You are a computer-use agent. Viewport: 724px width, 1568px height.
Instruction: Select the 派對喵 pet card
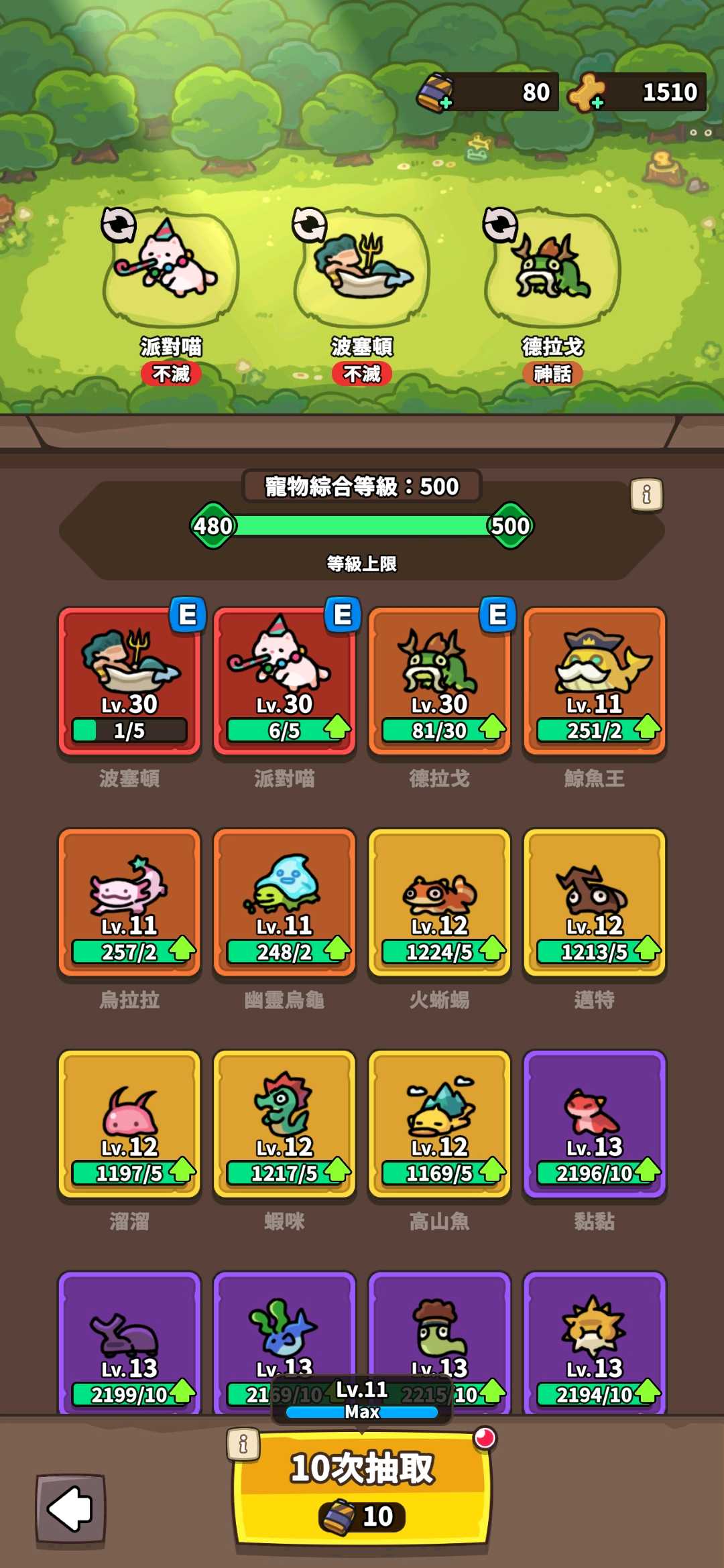[x=284, y=680]
